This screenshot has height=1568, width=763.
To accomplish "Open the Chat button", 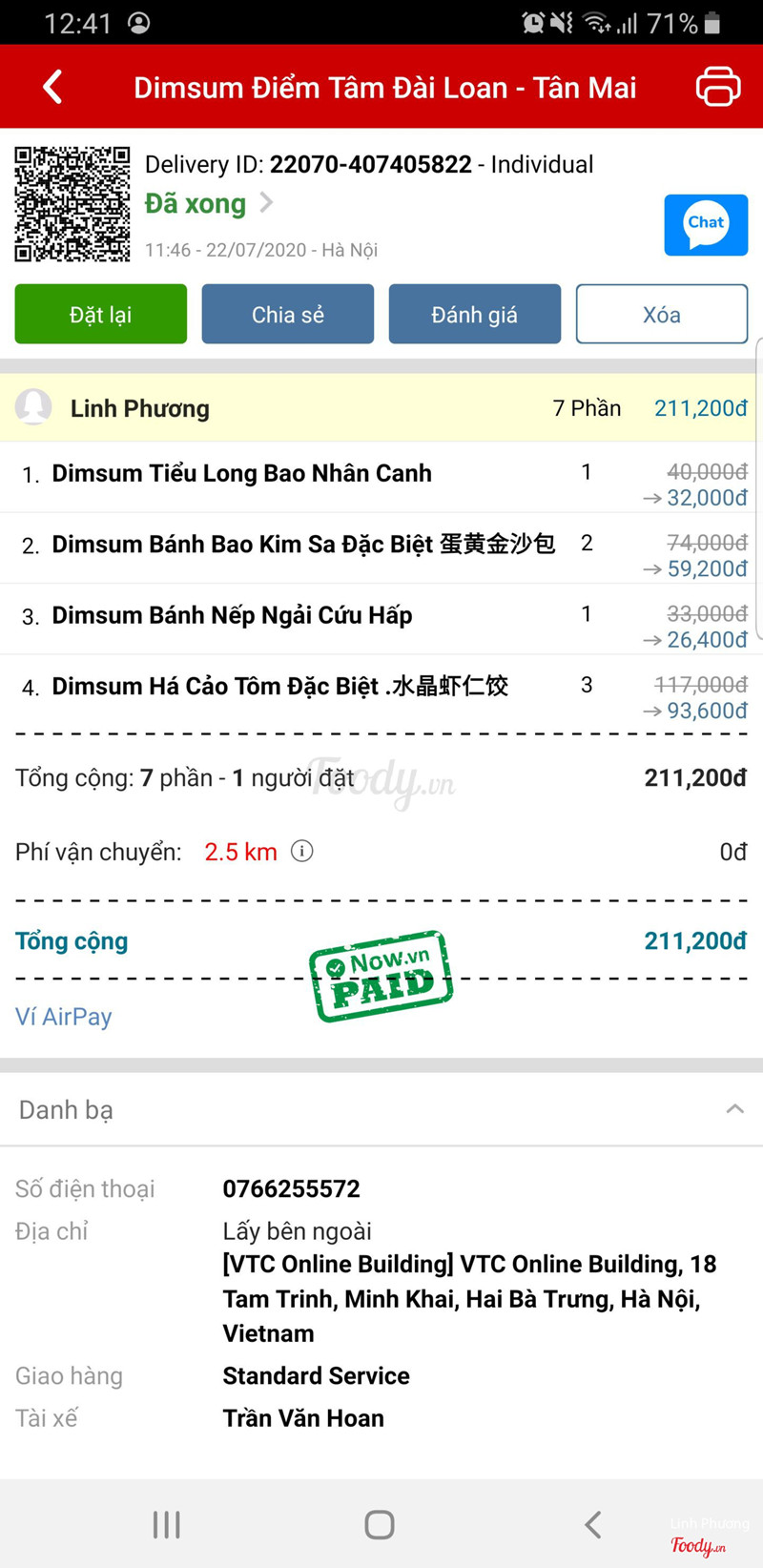I will click(x=706, y=225).
